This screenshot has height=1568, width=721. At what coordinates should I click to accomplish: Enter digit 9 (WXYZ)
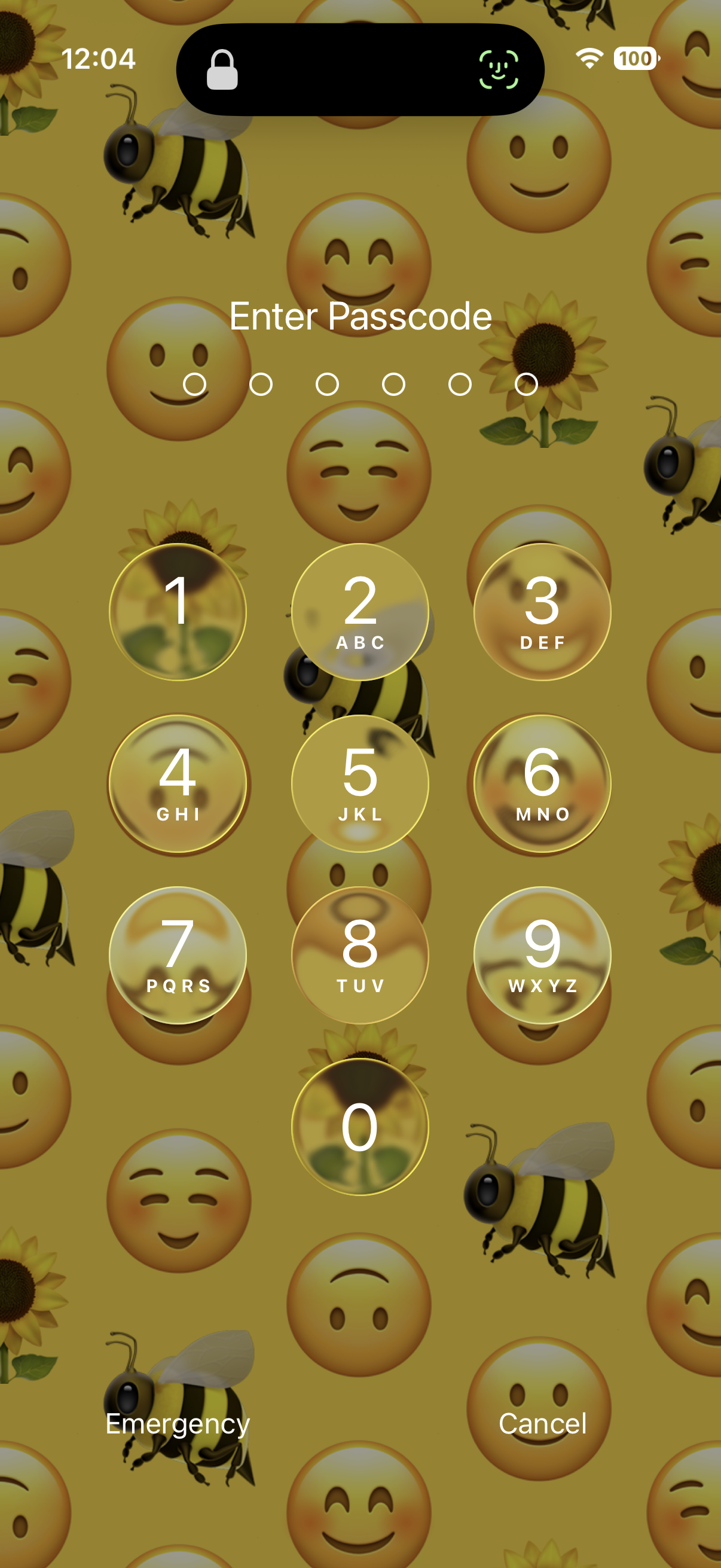(x=542, y=955)
